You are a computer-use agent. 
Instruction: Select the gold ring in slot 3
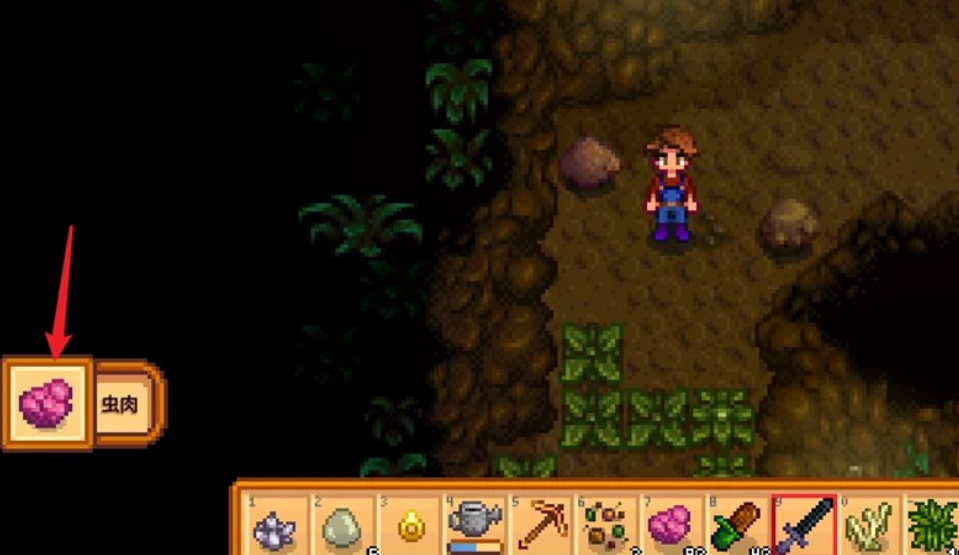point(408,525)
